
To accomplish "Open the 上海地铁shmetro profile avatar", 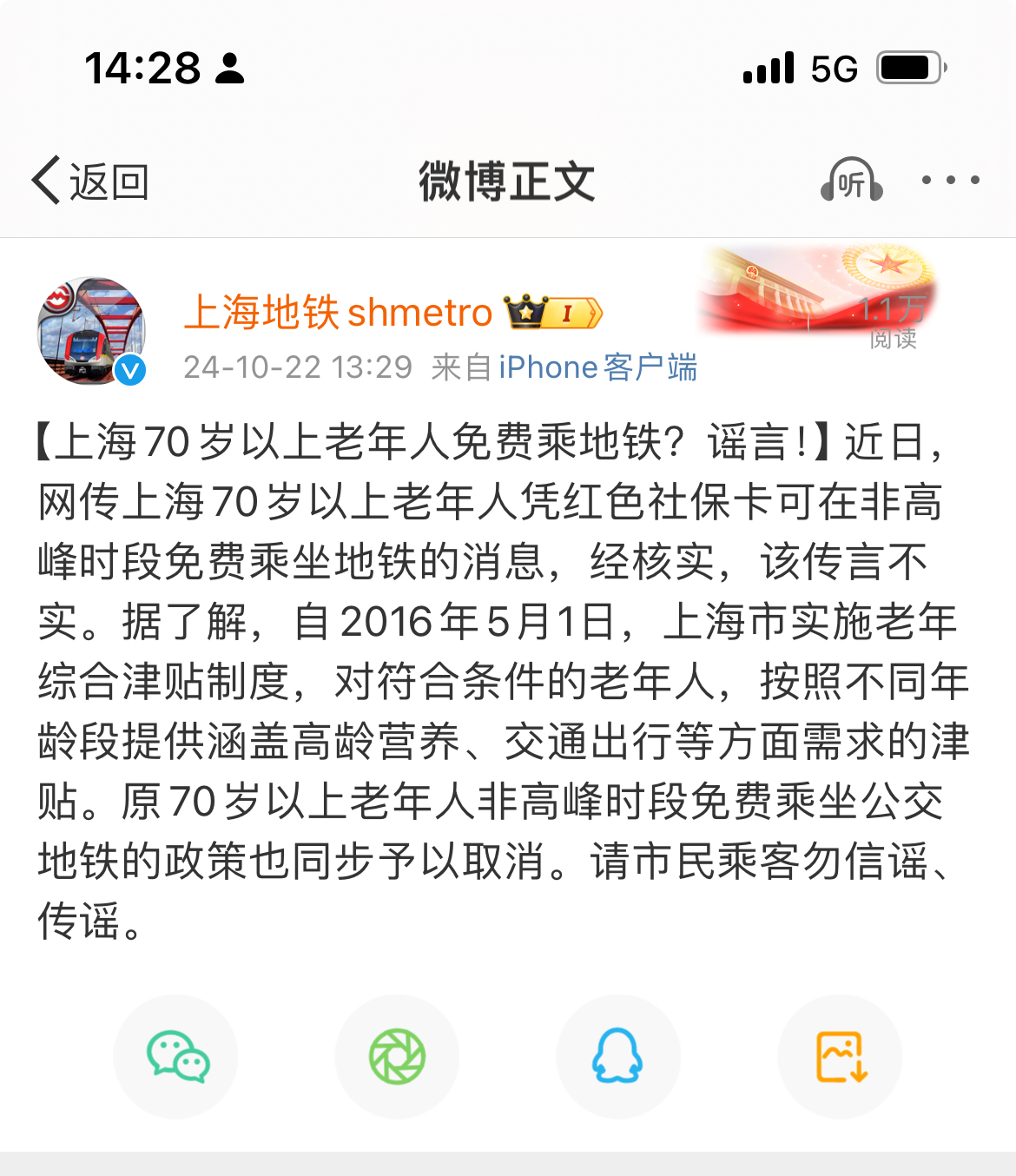I will coord(91,331).
